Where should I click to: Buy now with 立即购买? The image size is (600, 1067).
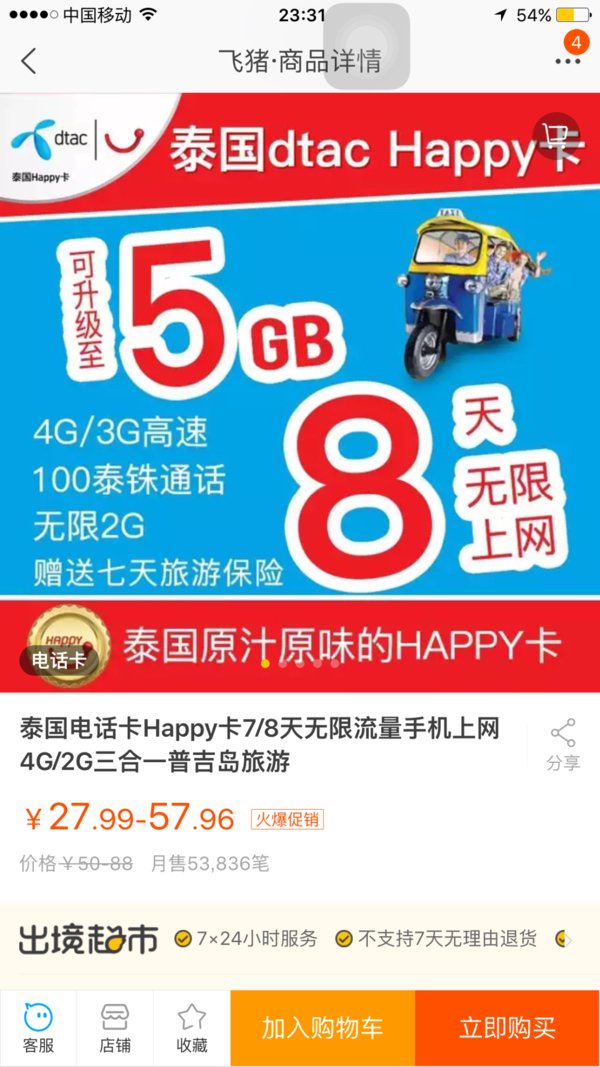pyautogui.click(x=507, y=1028)
